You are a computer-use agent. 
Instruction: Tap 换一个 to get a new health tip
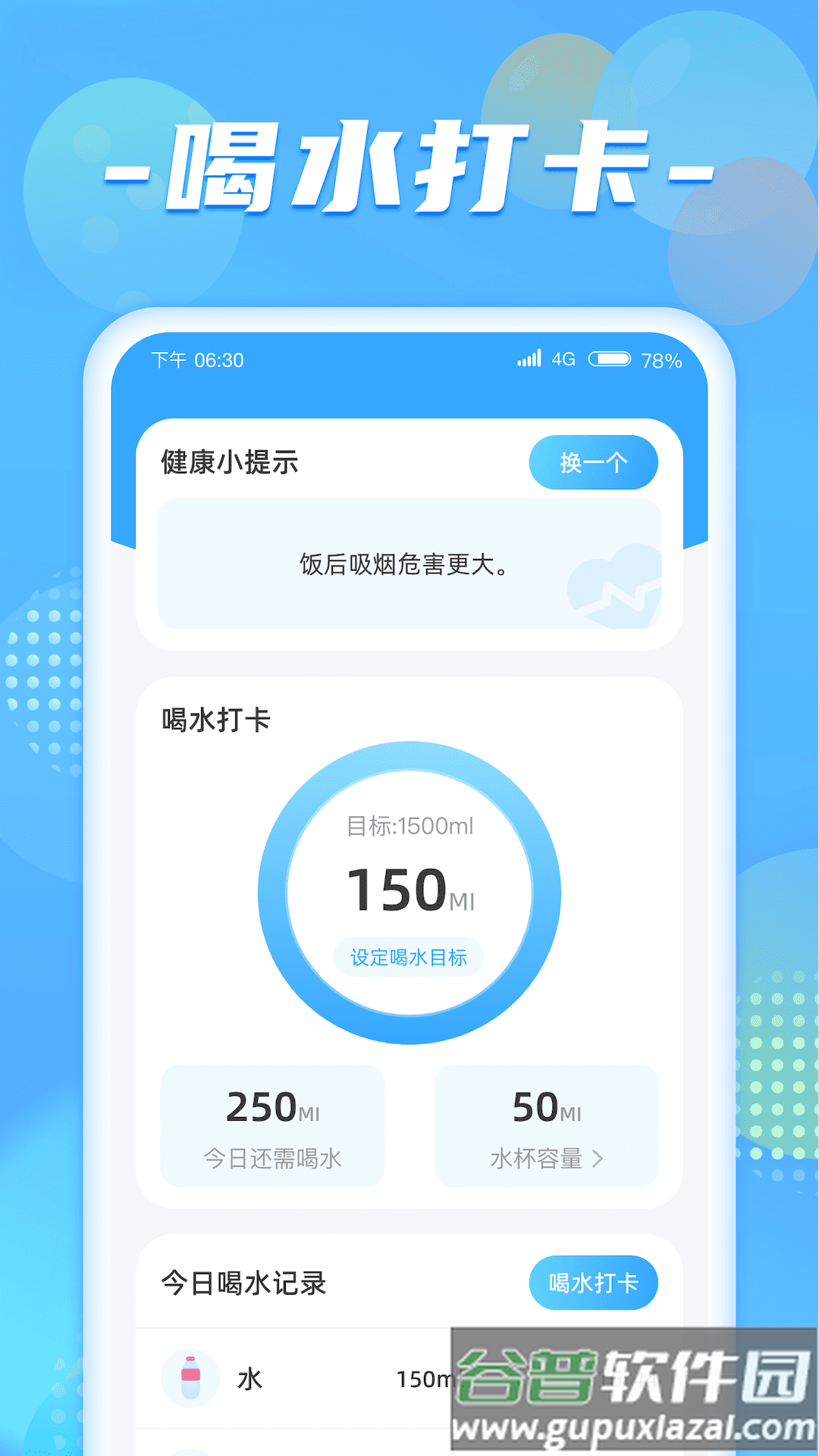[594, 462]
